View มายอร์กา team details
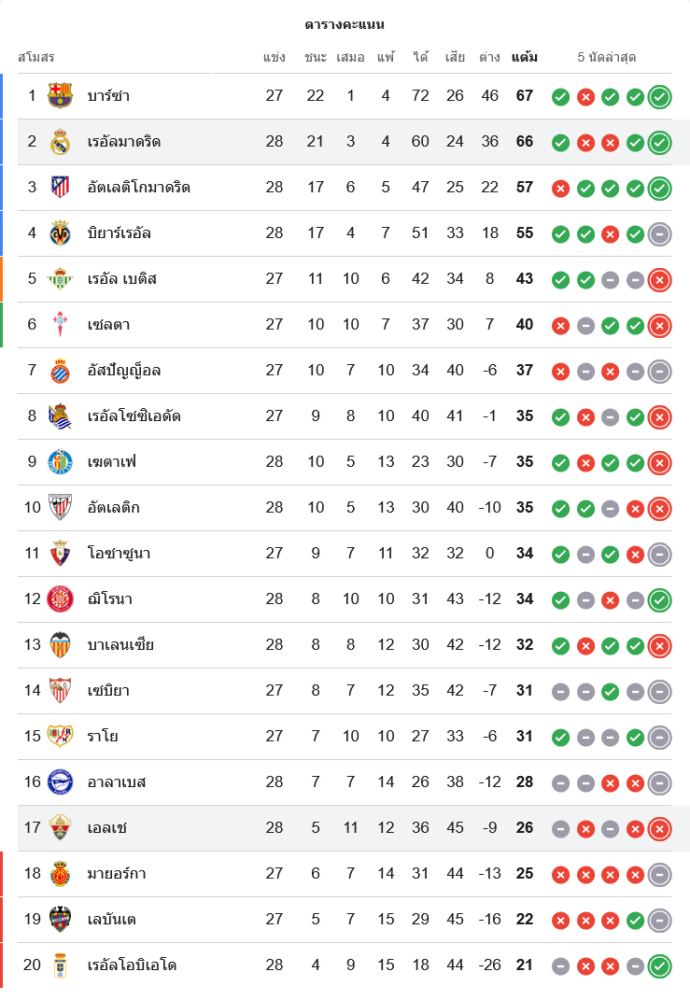Image resolution: width=690 pixels, height=1000 pixels. point(117,873)
